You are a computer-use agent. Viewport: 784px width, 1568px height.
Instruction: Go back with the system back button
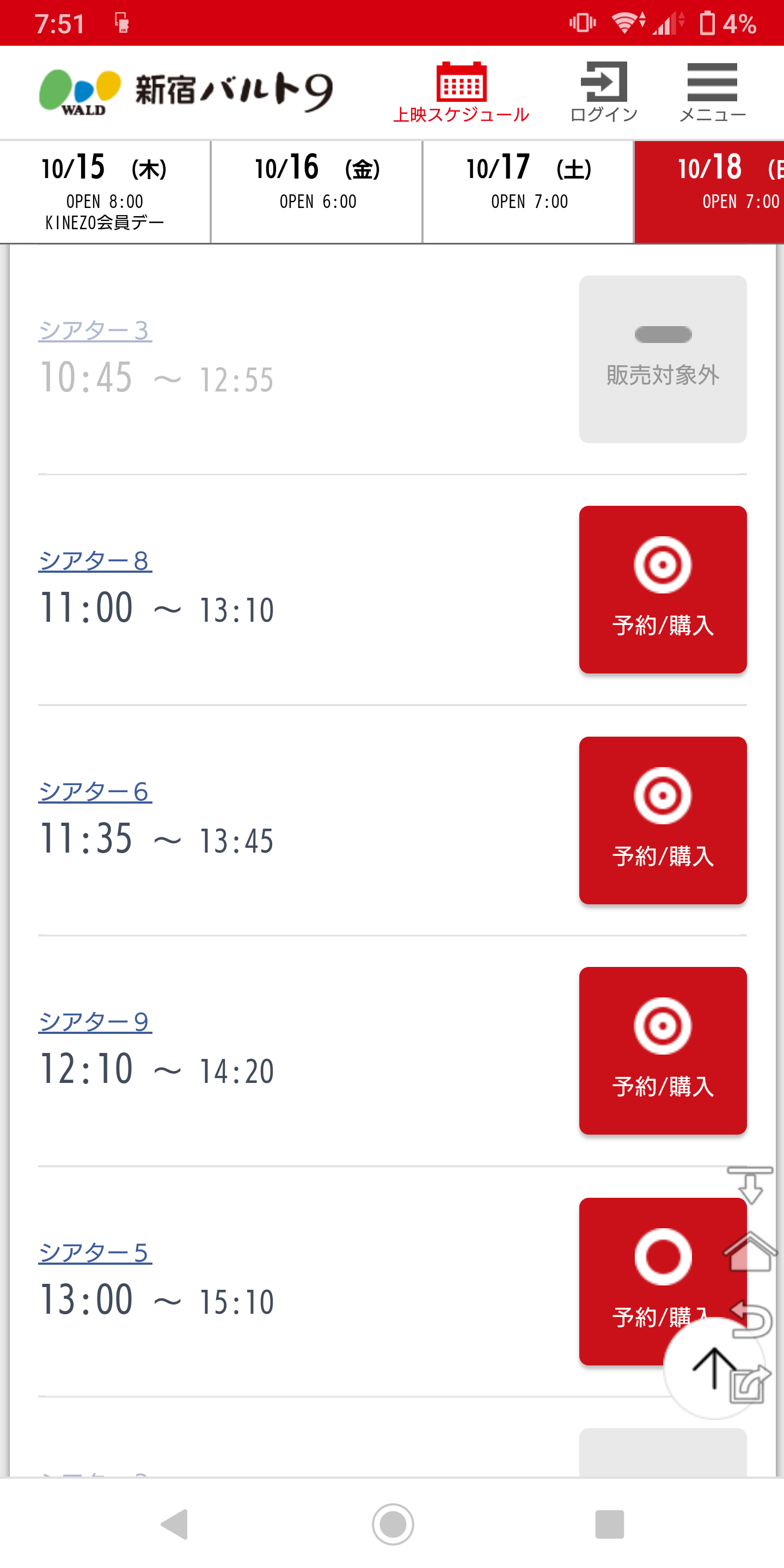[175, 1524]
